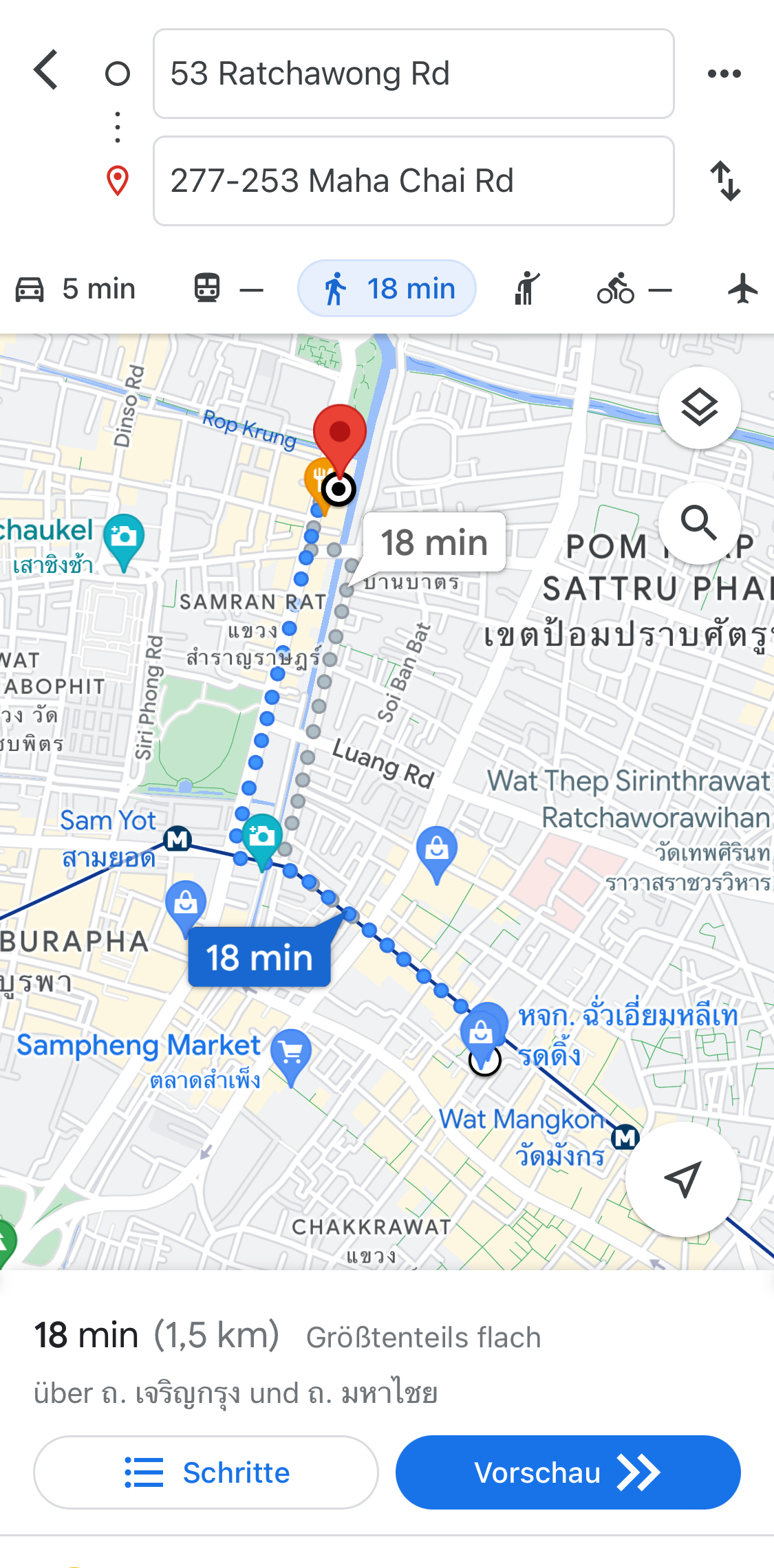Switch to cycling travel mode

coord(633,289)
